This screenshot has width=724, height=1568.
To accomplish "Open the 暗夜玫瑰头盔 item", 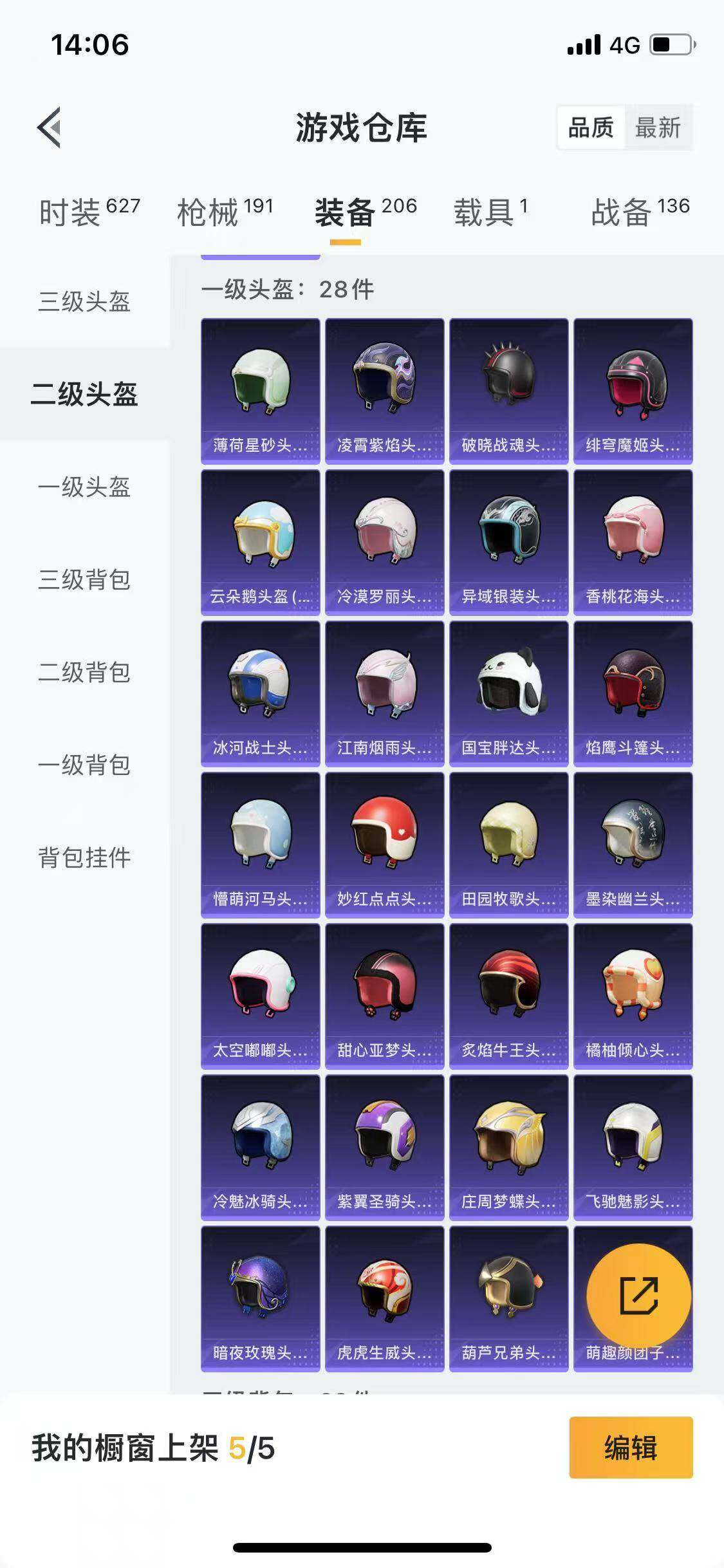I will coord(260,1294).
